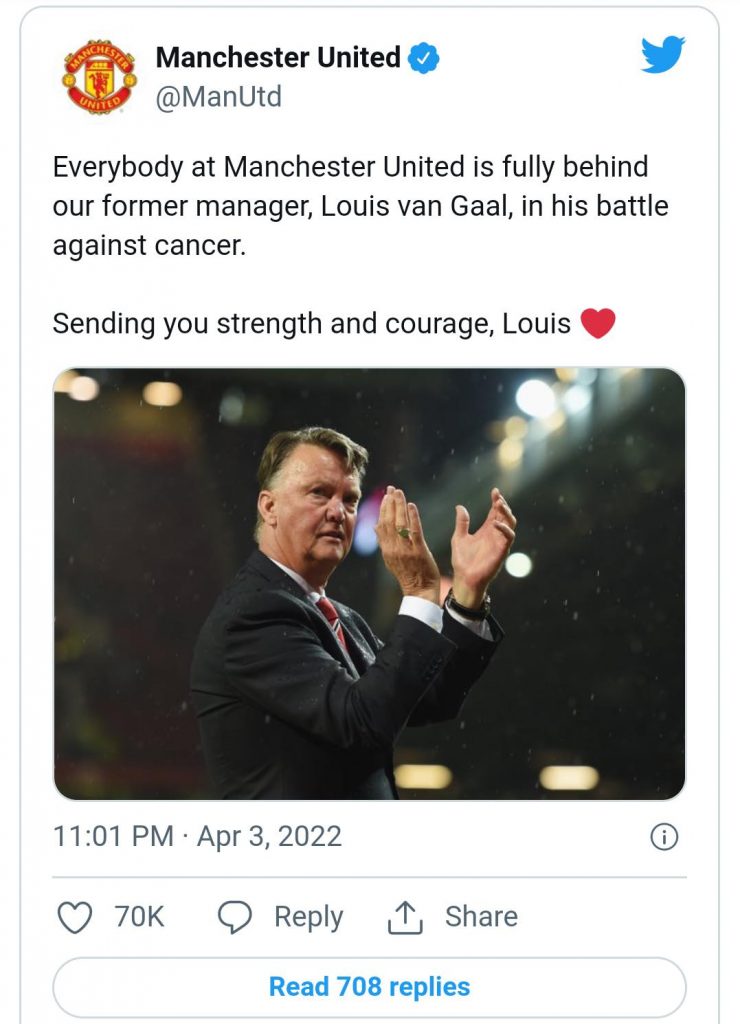Viewport: 740px width, 1024px height.
Task: Click the @ManUtd handle
Action: coord(217,95)
